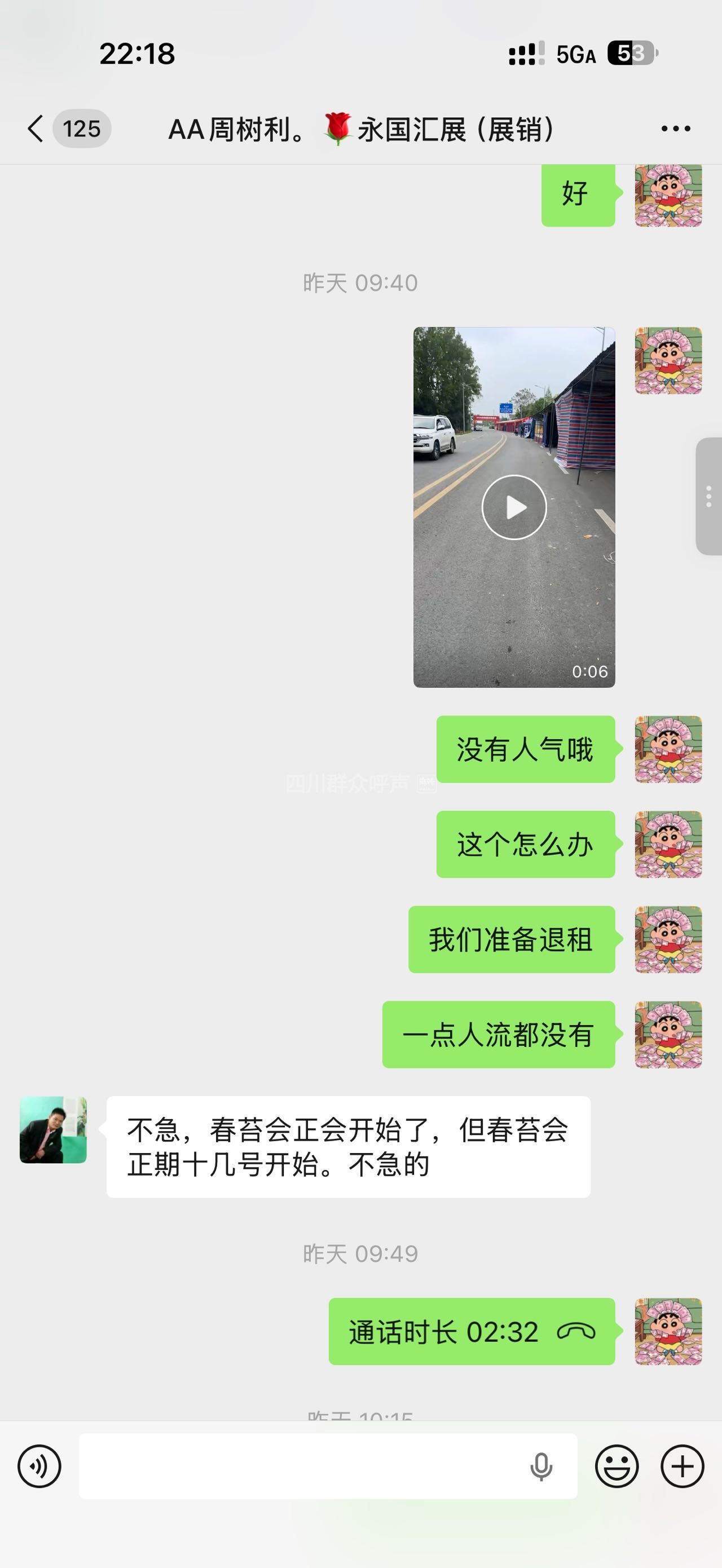This screenshot has width=722, height=1568.
Task: Switch to voice message input
Action: (39, 1467)
